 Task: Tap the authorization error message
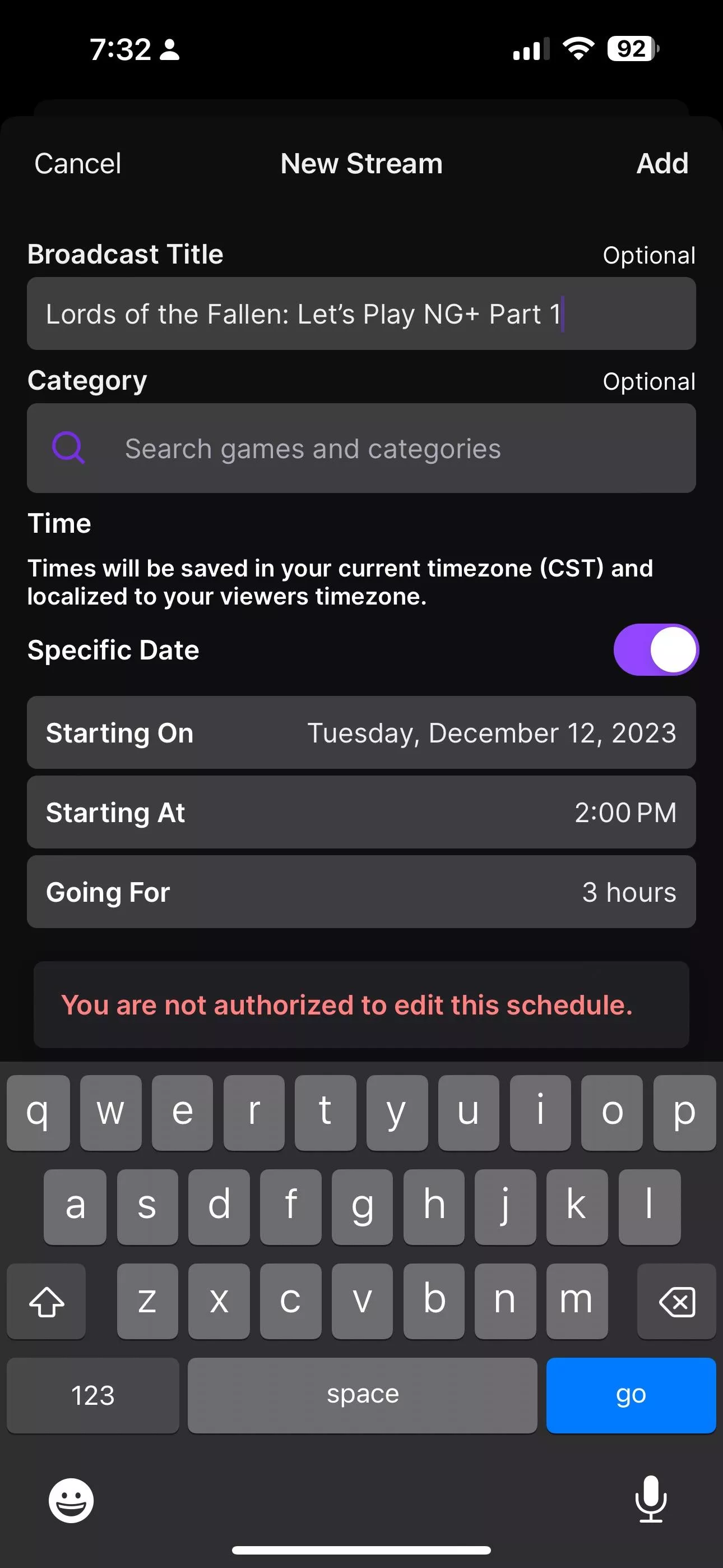[x=348, y=1005]
